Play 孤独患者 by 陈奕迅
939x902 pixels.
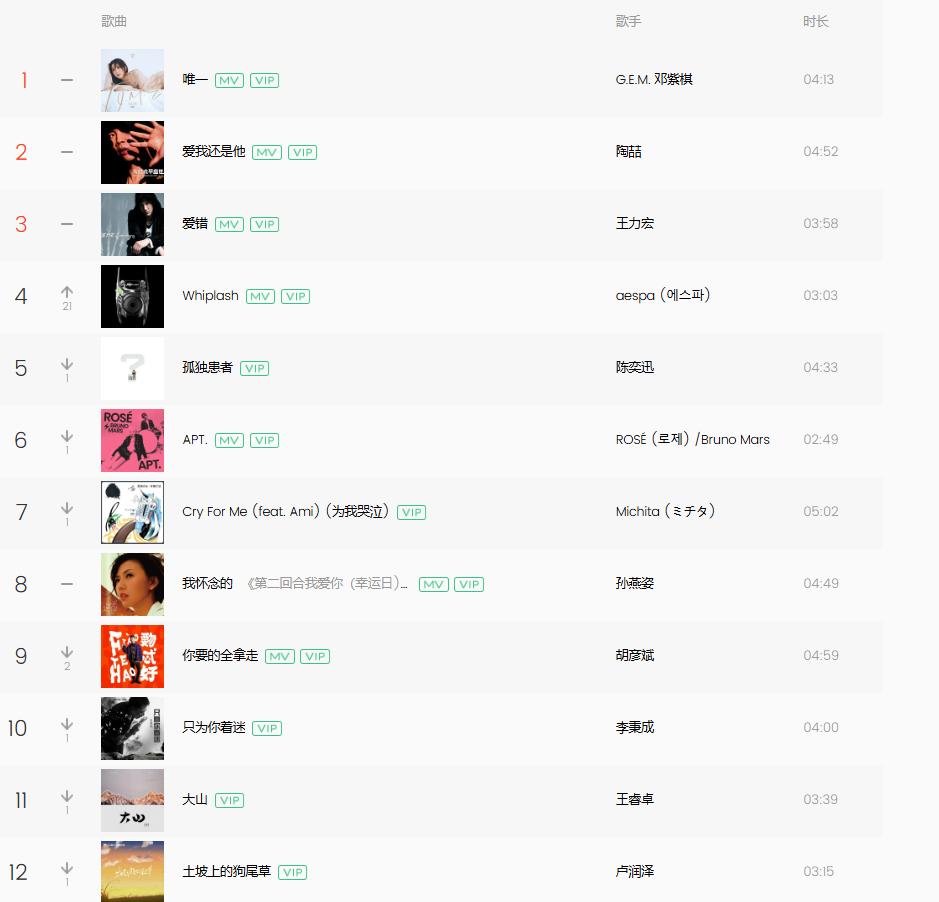(x=207, y=368)
